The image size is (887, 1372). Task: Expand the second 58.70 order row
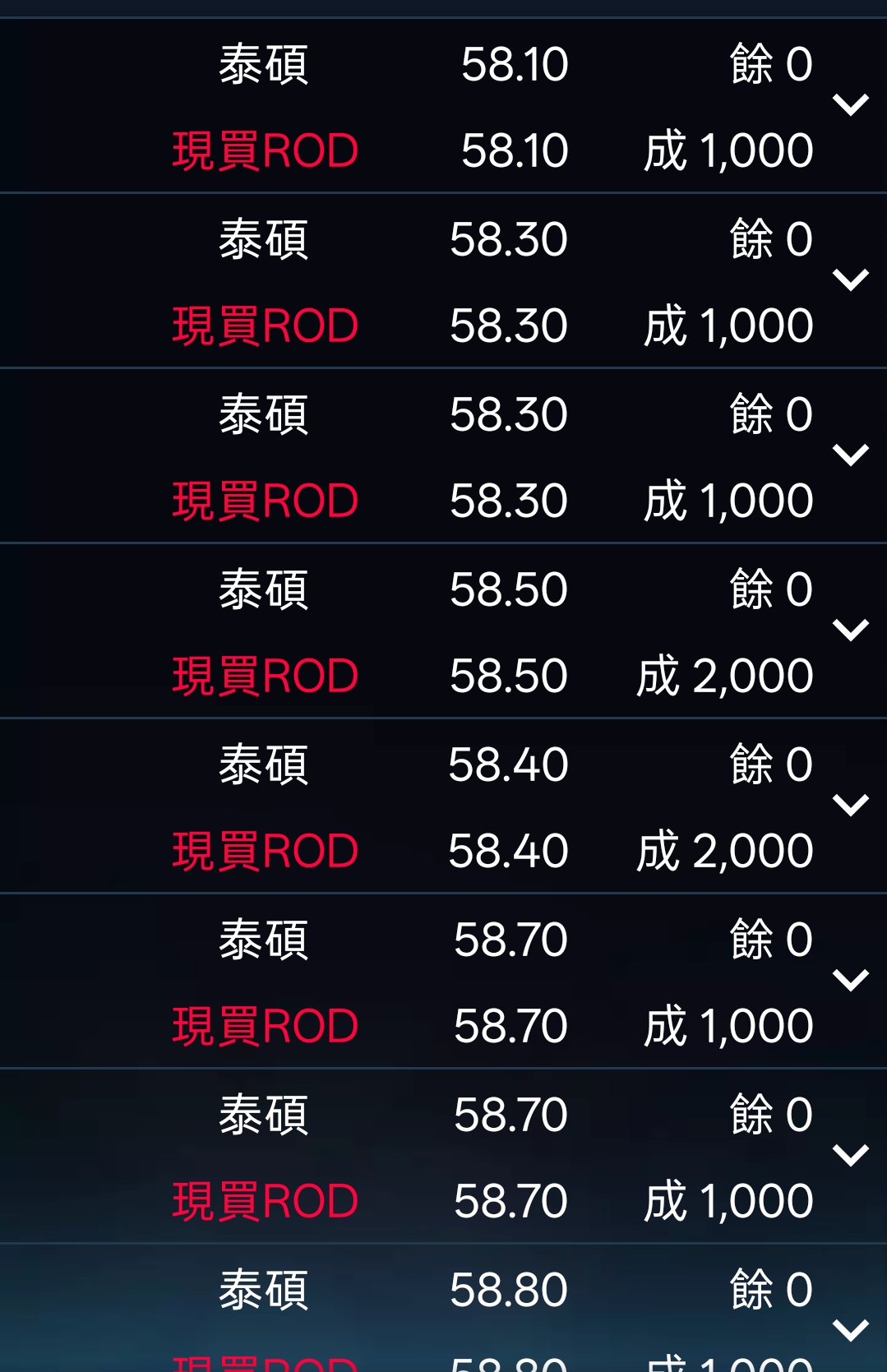(x=851, y=1154)
